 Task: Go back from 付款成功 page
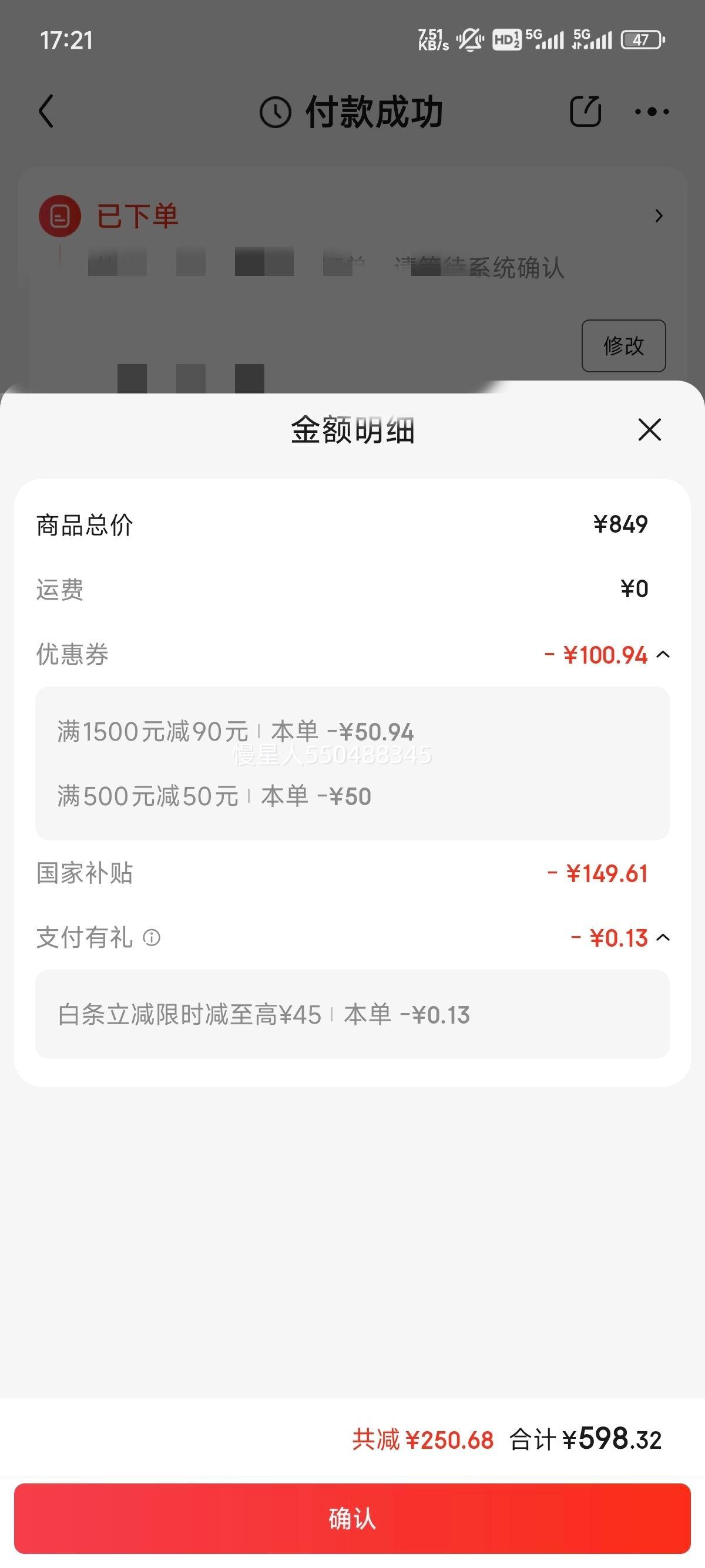tap(46, 112)
